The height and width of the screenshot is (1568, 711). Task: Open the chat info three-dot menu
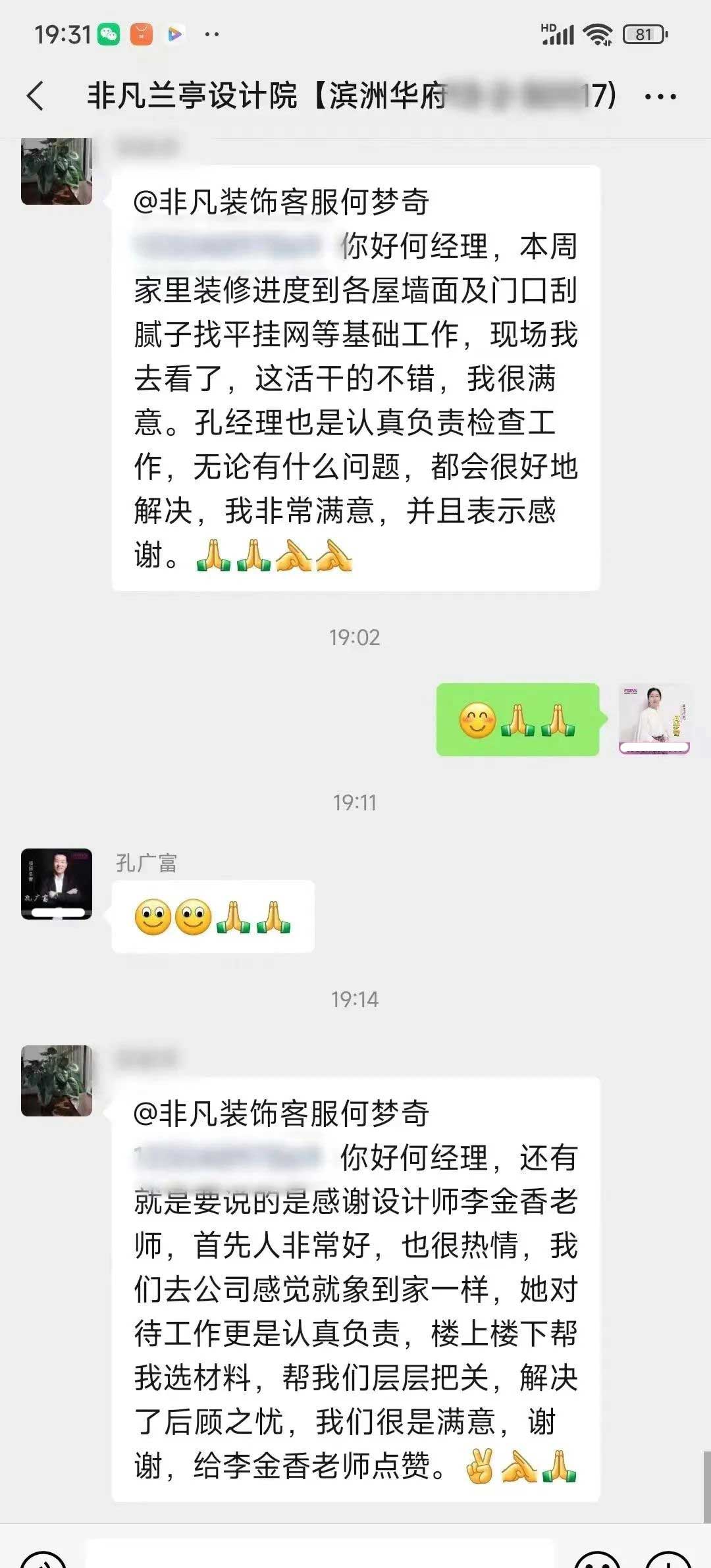660,97
